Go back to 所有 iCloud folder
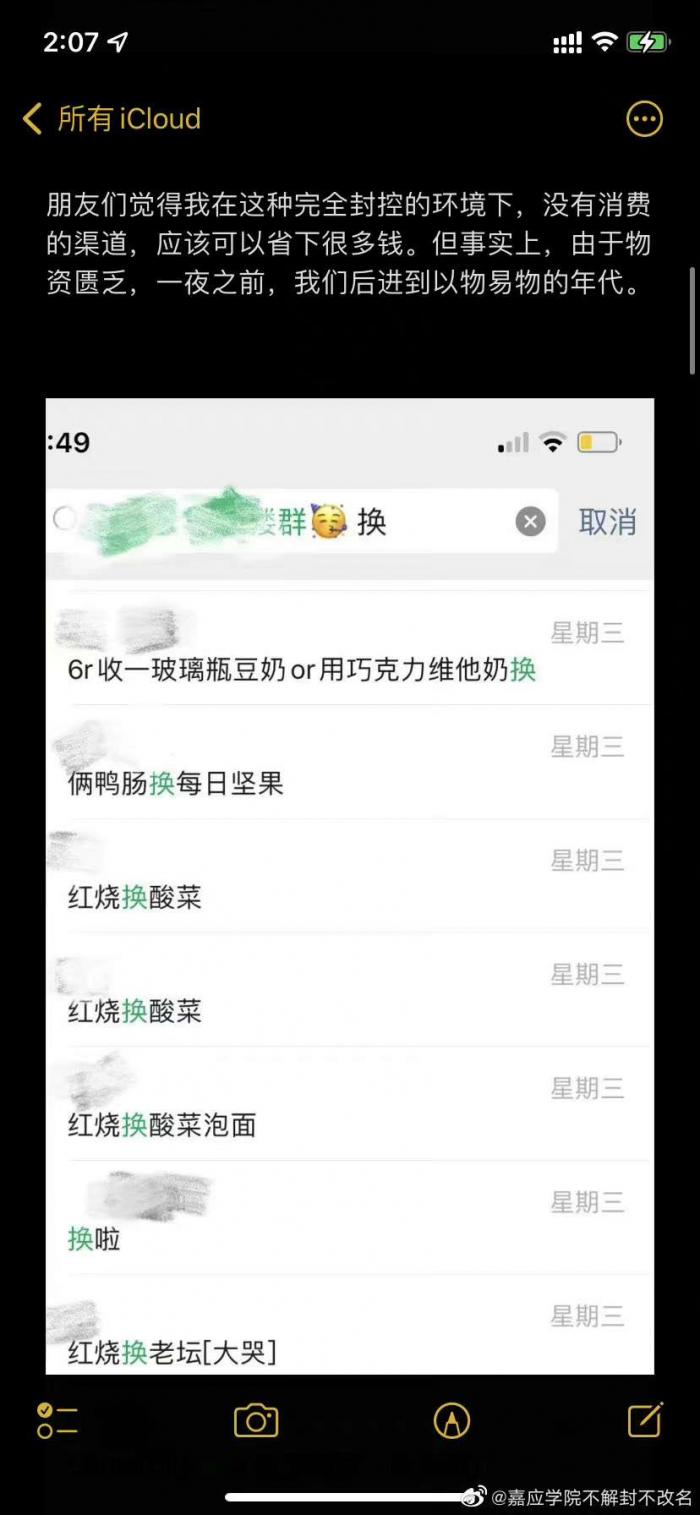700x1515 pixels. (x=111, y=119)
